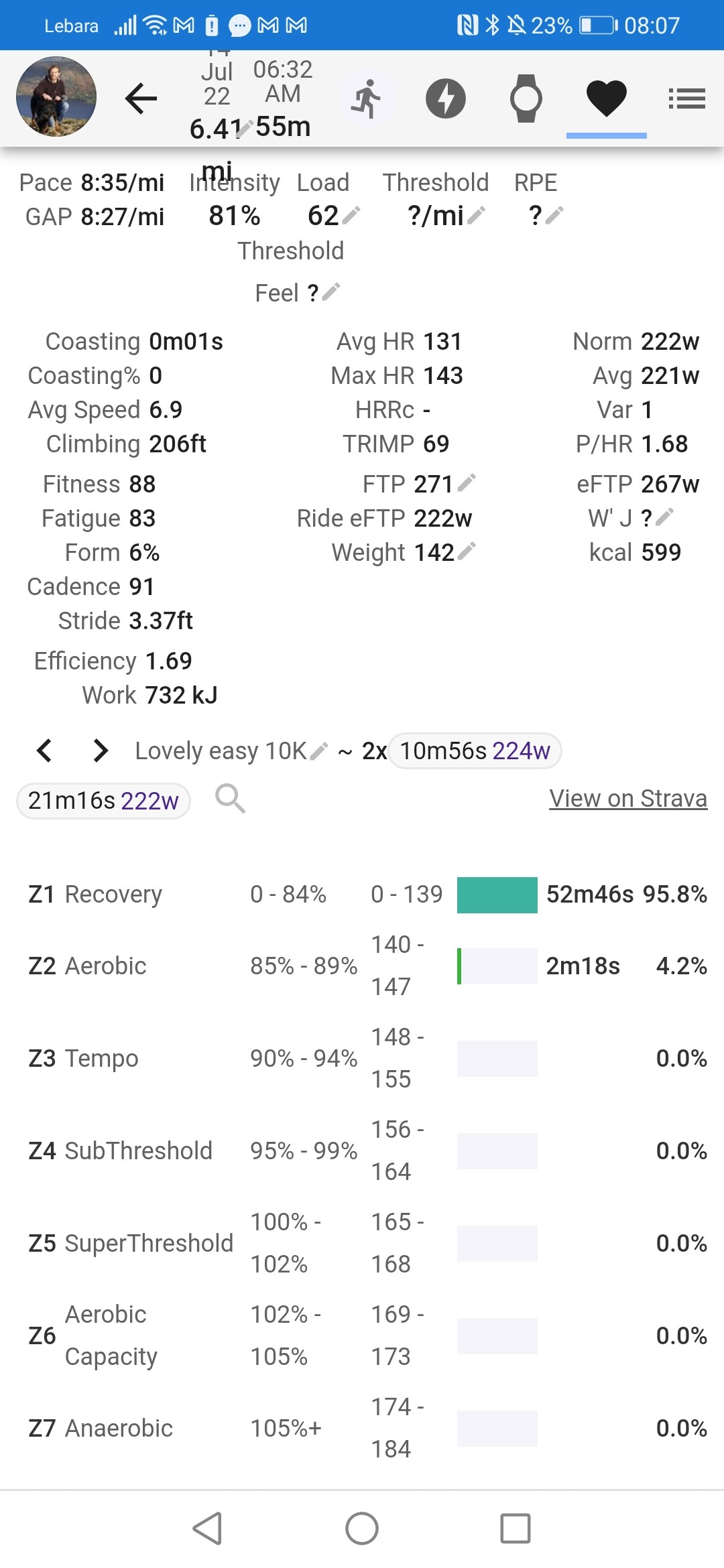Open the list menu icon
This screenshot has width=724, height=1568.
[687, 99]
